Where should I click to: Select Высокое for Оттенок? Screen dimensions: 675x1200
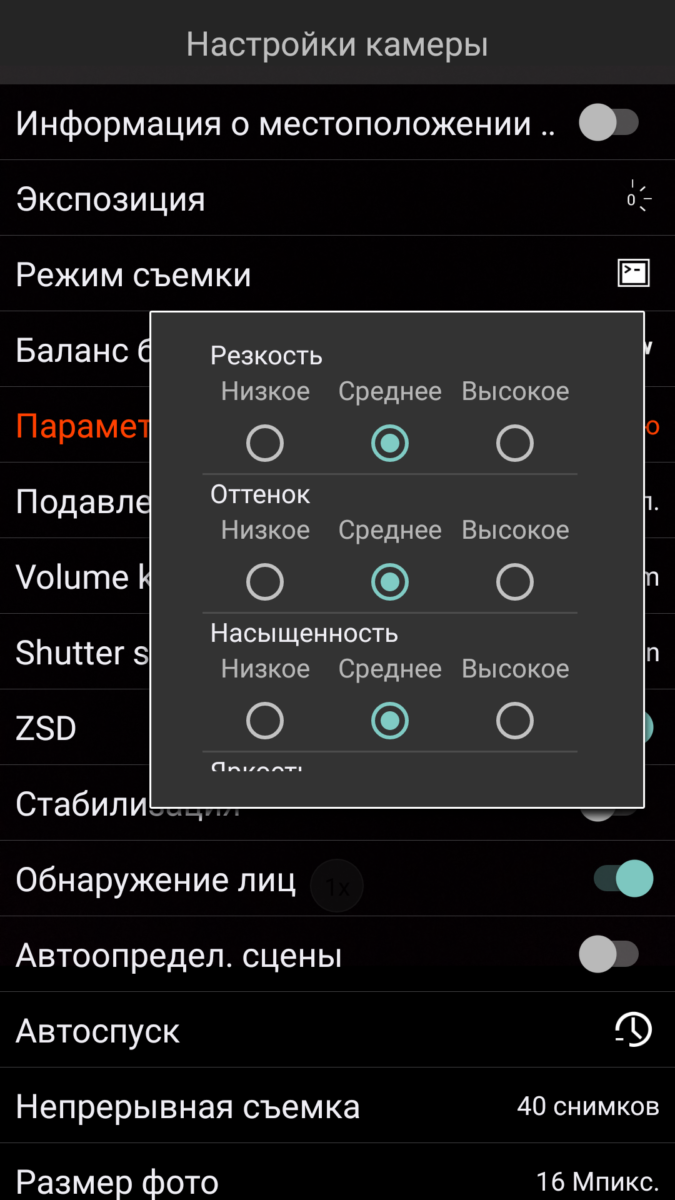tap(515, 582)
